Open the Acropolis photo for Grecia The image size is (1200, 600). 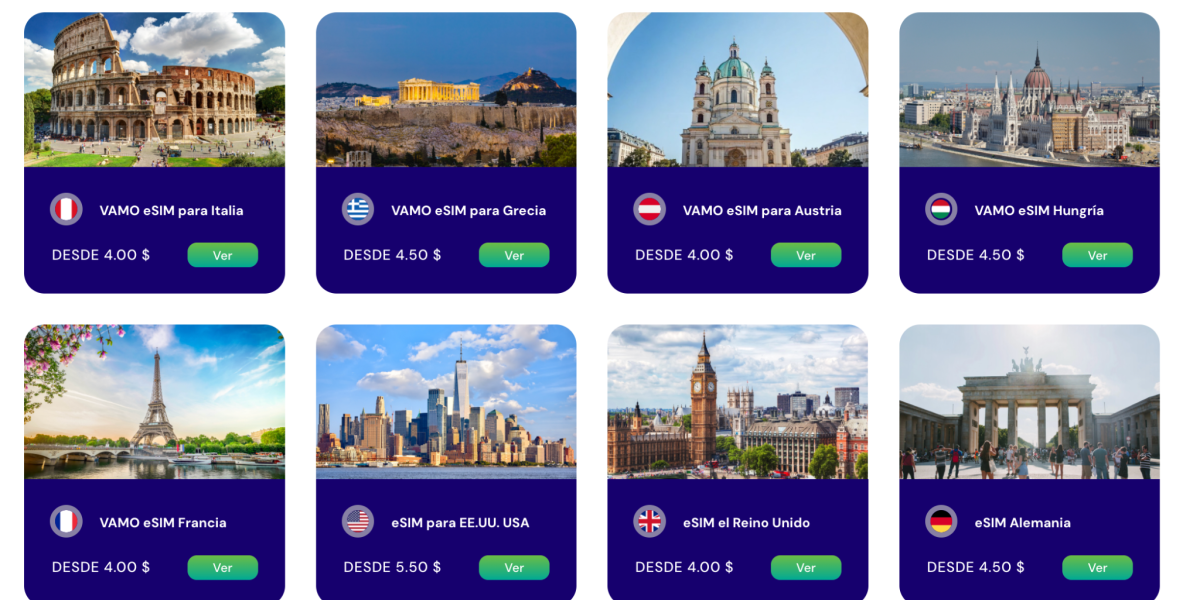446,90
